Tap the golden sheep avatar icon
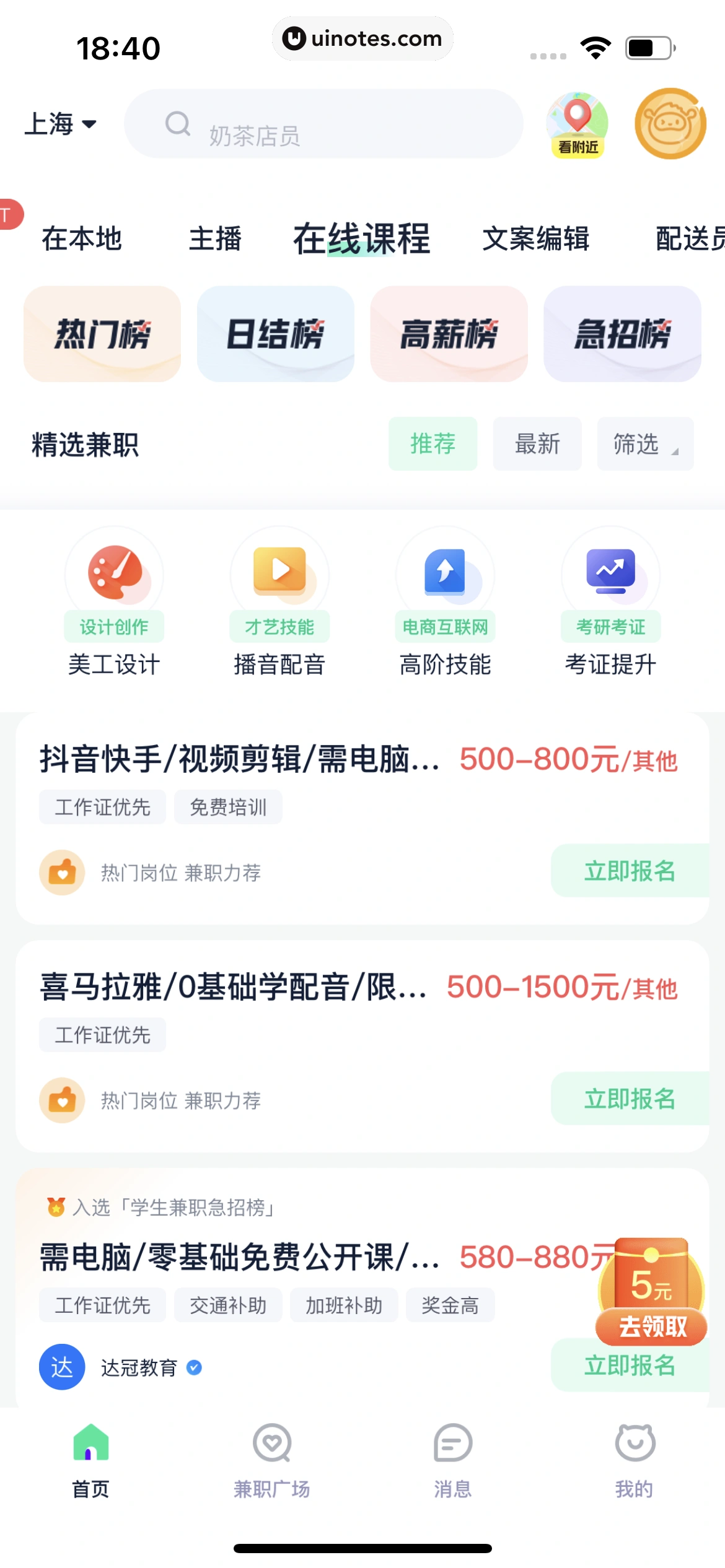Image resolution: width=725 pixels, height=1568 pixels. 669,124
